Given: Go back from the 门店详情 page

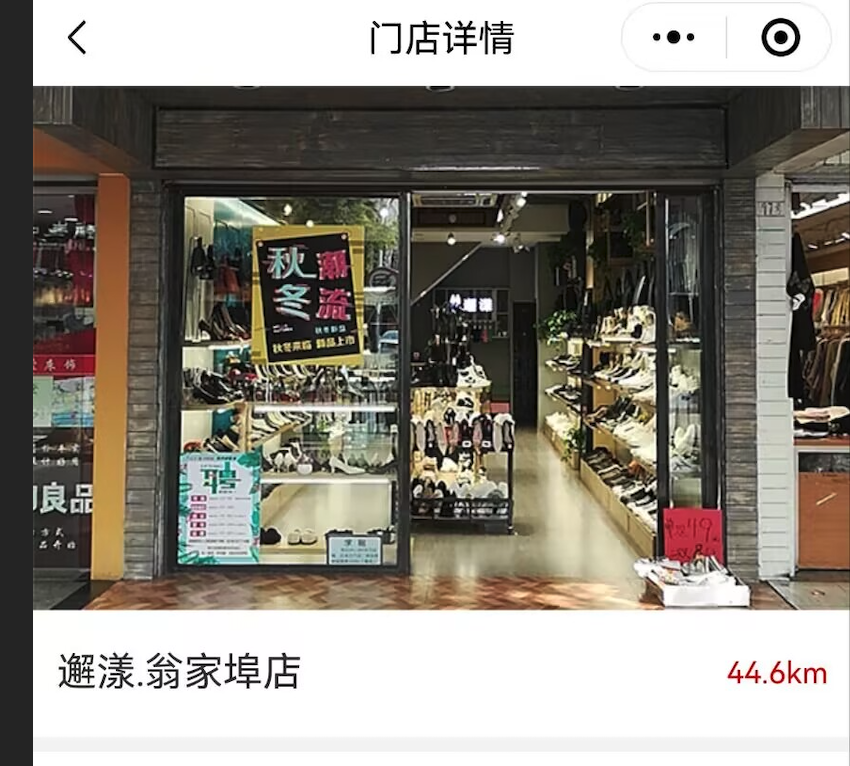Looking at the screenshot, I should (x=77, y=38).
